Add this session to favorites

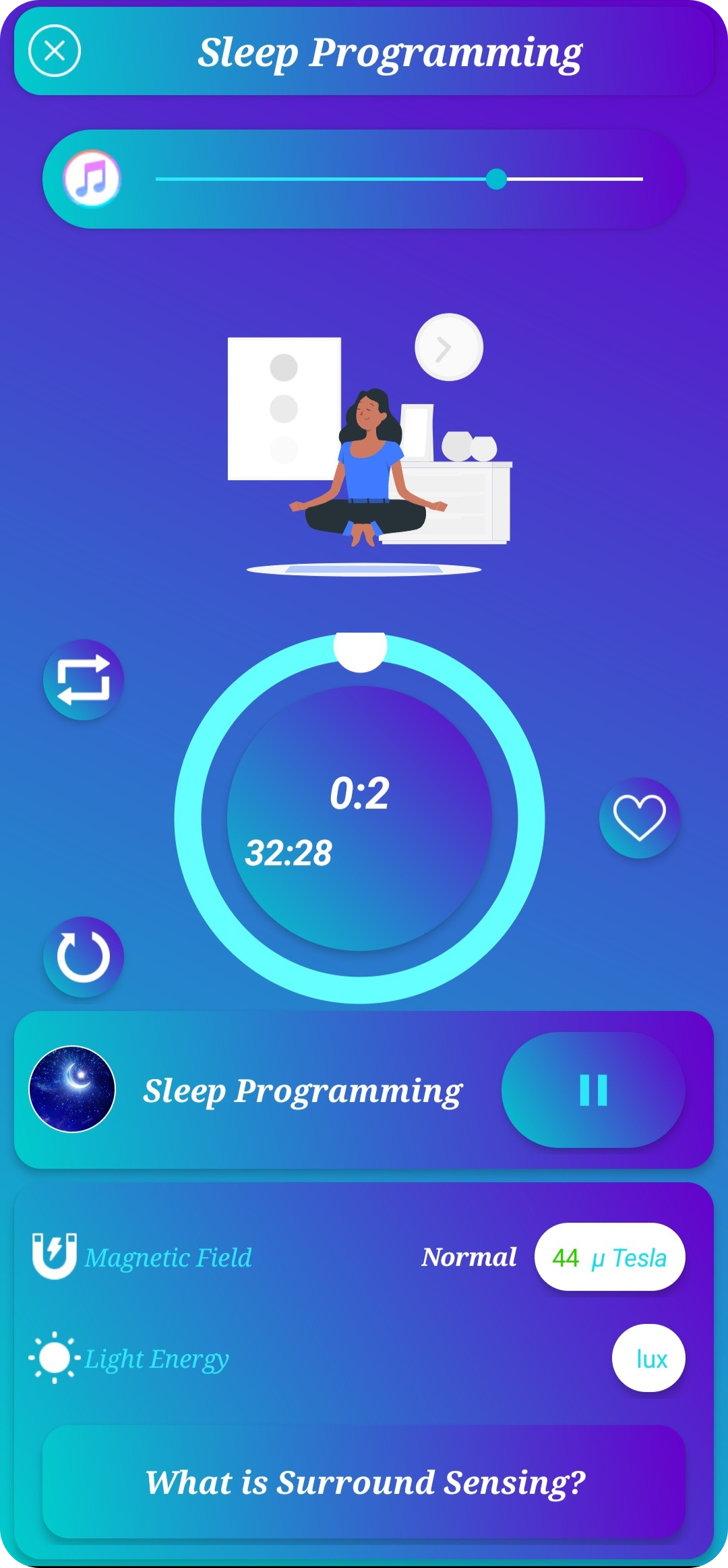coord(639,817)
